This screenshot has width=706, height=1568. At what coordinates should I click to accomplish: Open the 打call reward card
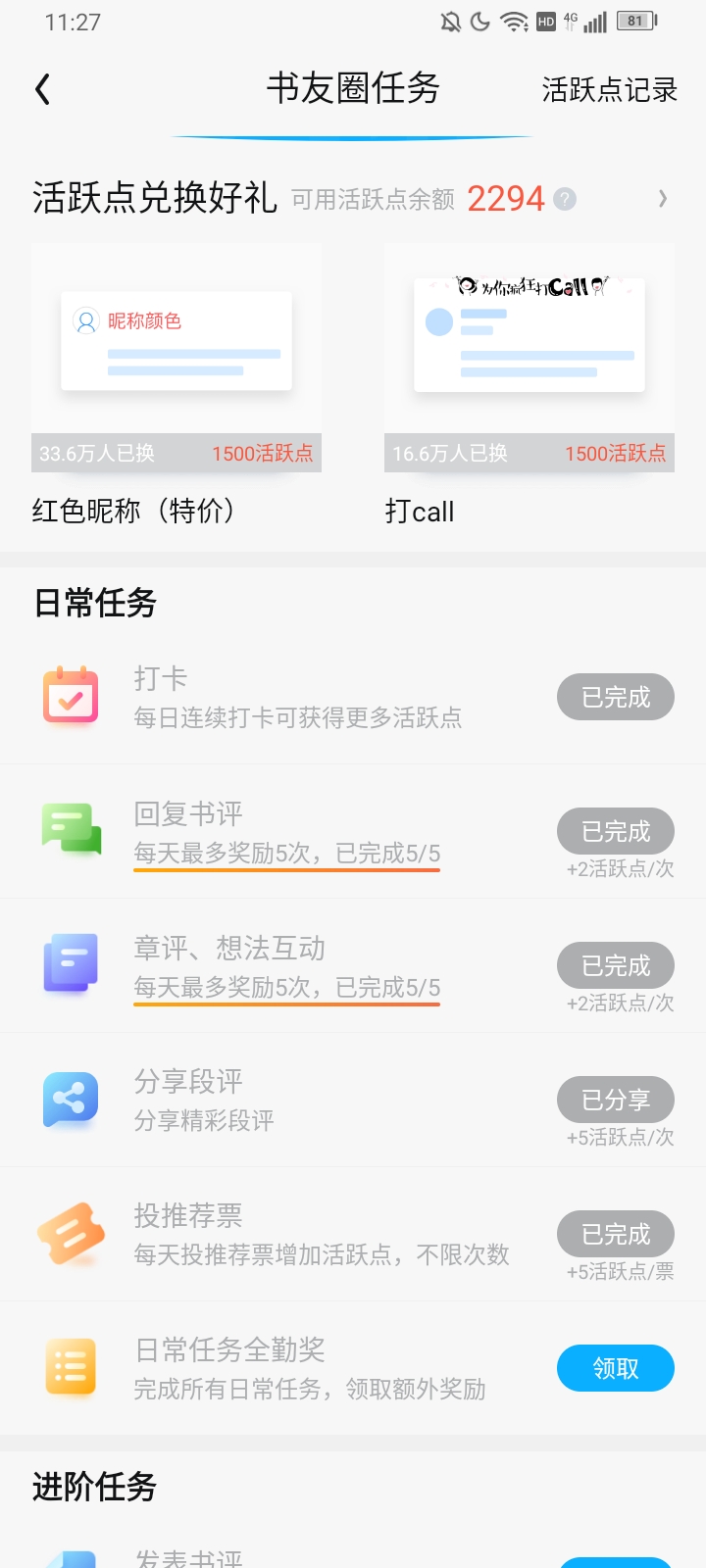coord(529,386)
